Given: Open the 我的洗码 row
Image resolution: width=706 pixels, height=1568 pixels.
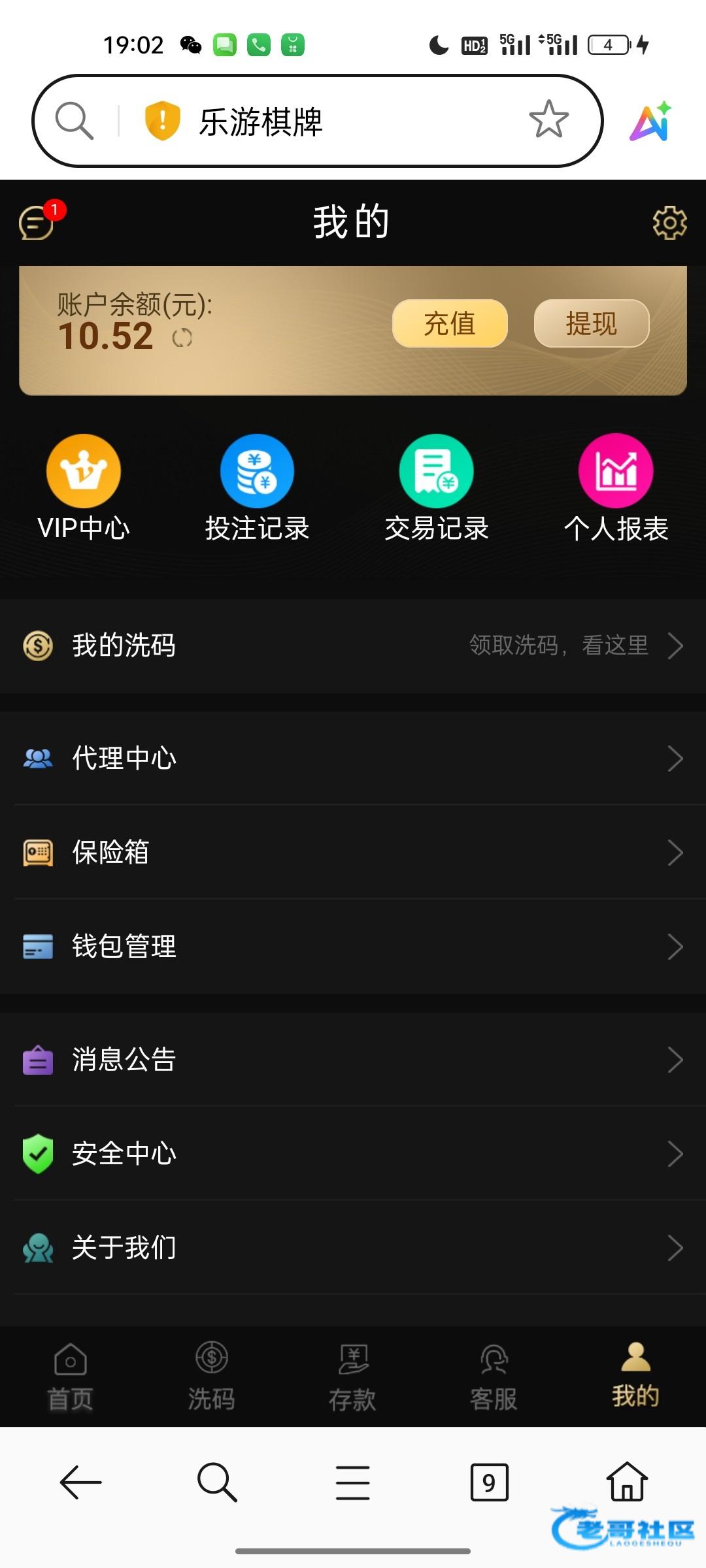Looking at the screenshot, I should tap(353, 645).
